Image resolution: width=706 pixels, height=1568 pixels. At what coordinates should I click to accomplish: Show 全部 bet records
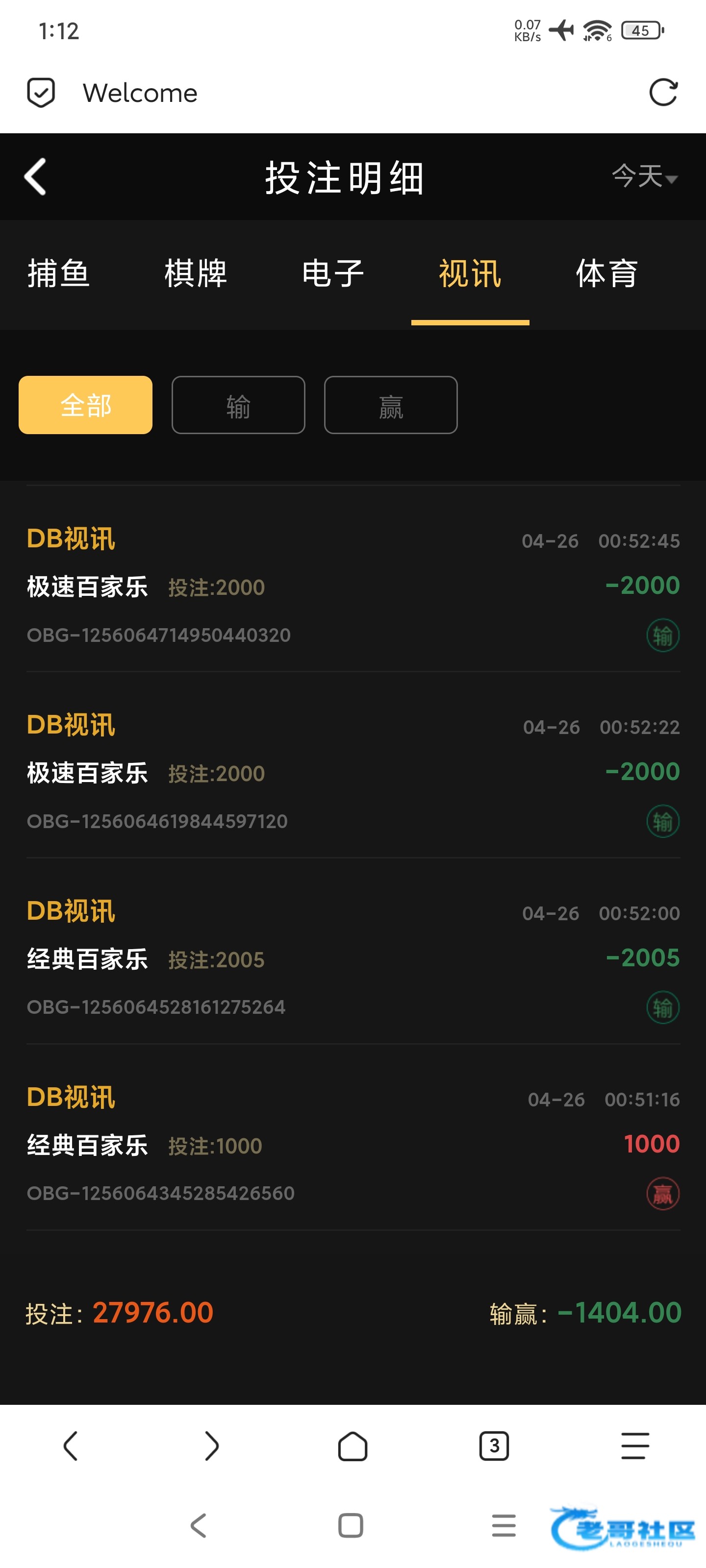click(85, 405)
